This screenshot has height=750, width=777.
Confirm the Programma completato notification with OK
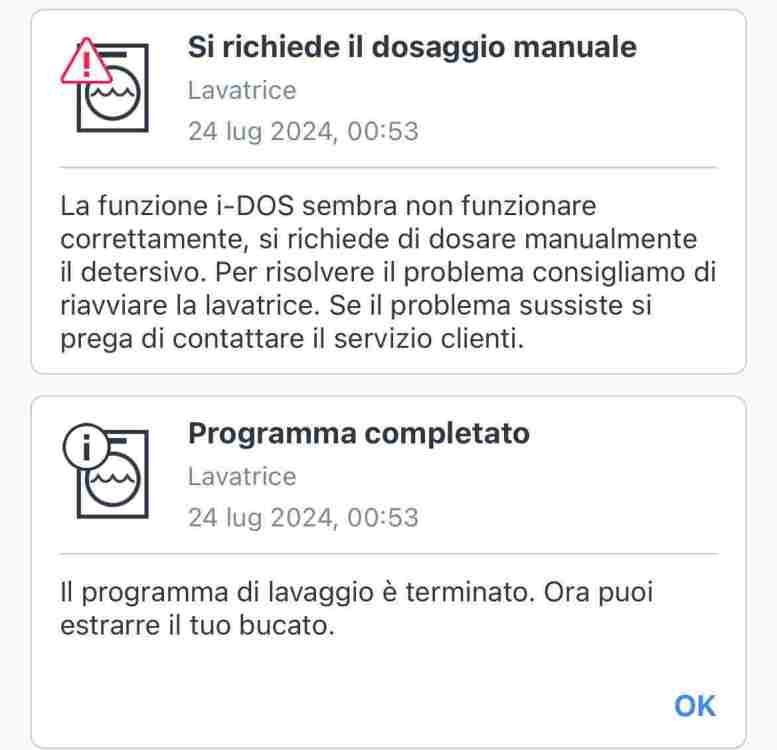pos(694,706)
